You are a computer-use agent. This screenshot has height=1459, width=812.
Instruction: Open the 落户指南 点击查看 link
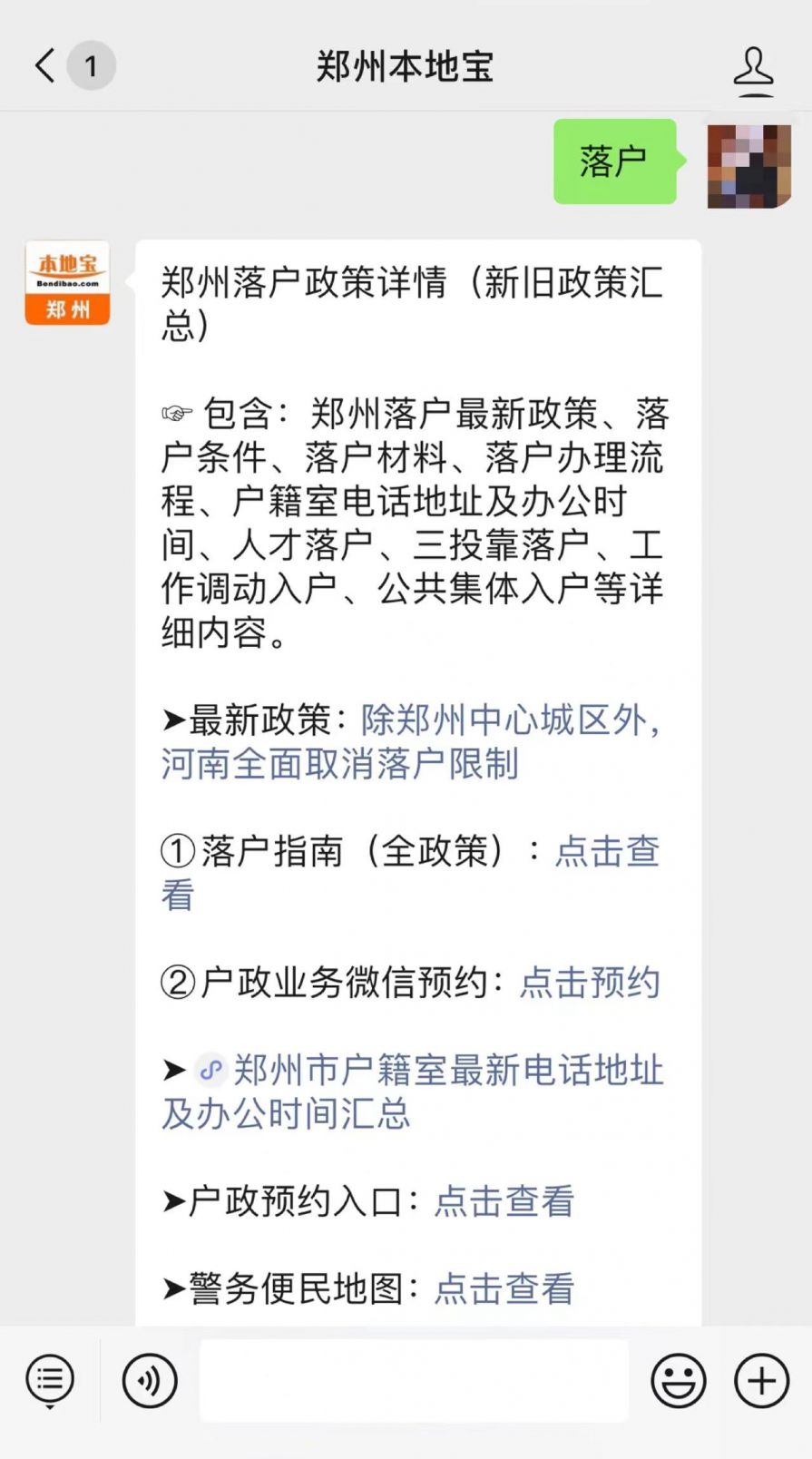[606, 852]
